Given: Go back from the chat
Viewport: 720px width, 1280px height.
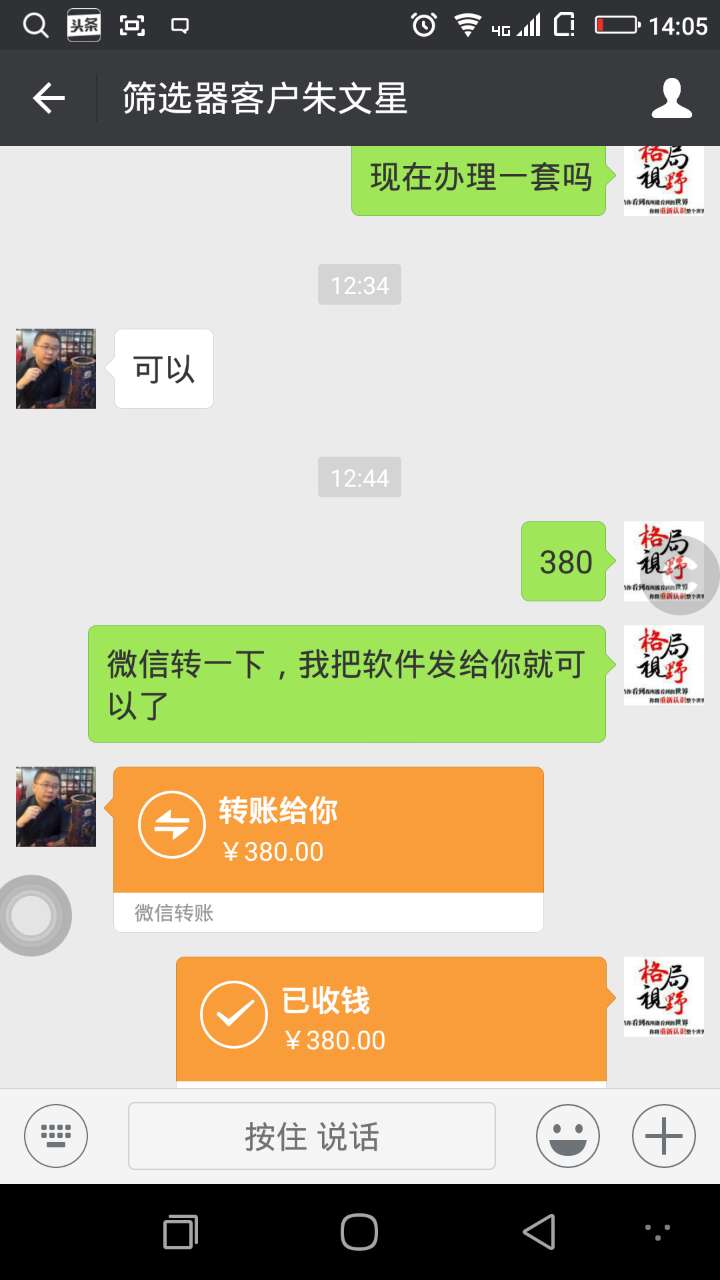Looking at the screenshot, I should 48,98.
